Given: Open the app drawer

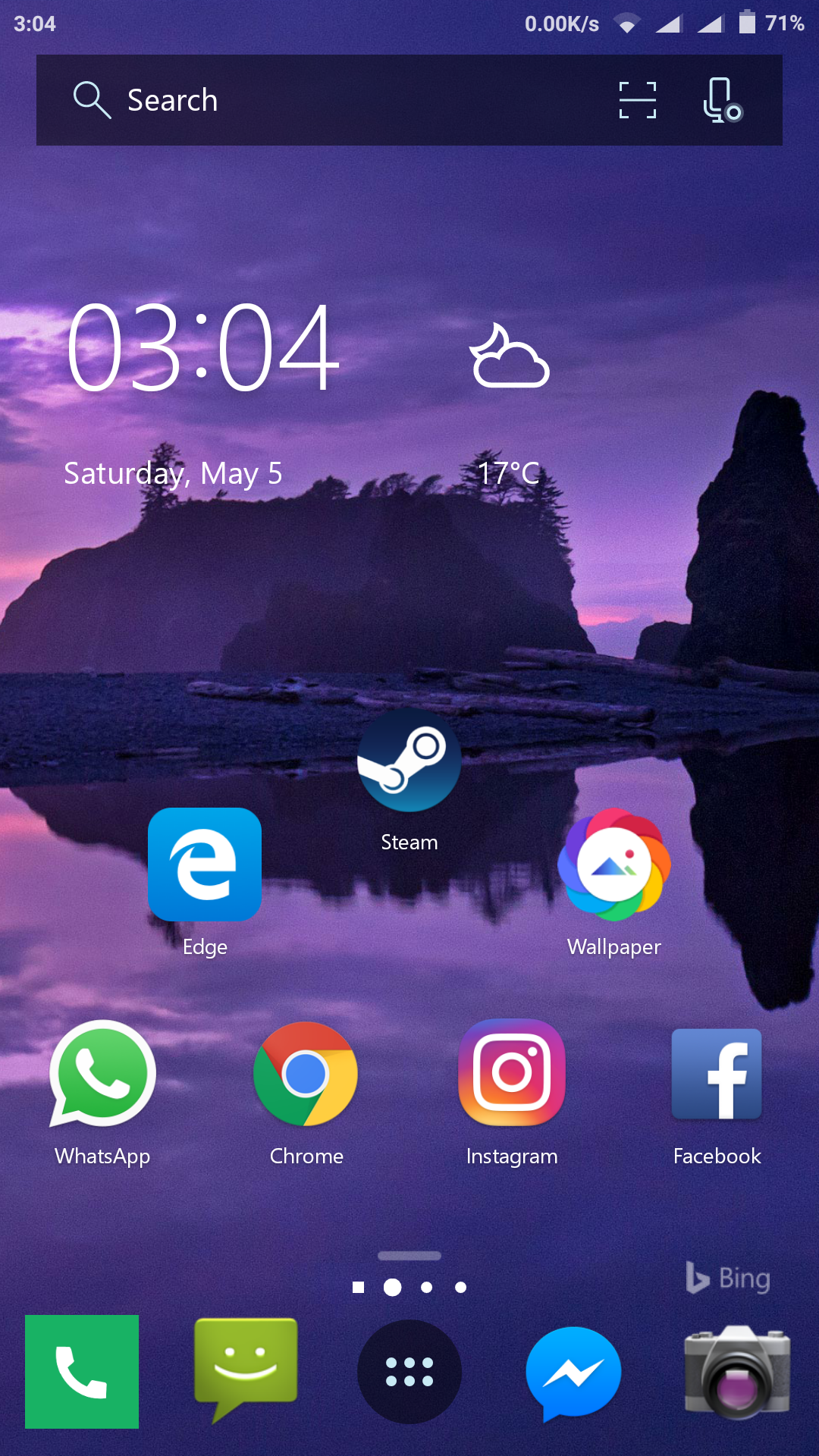Looking at the screenshot, I should pyautogui.click(x=409, y=1371).
